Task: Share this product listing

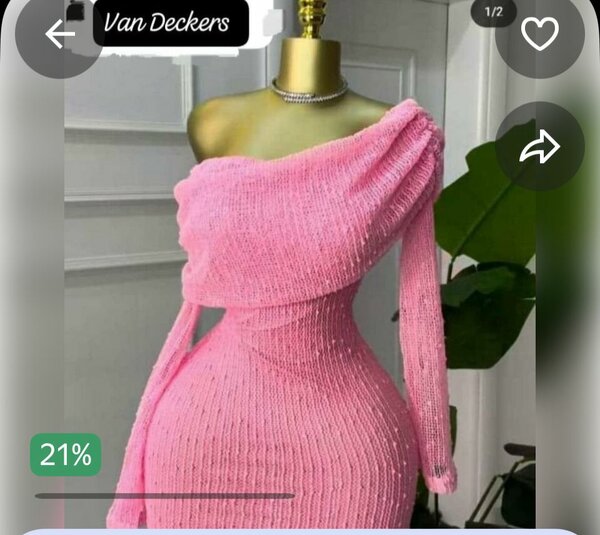Action: point(540,149)
